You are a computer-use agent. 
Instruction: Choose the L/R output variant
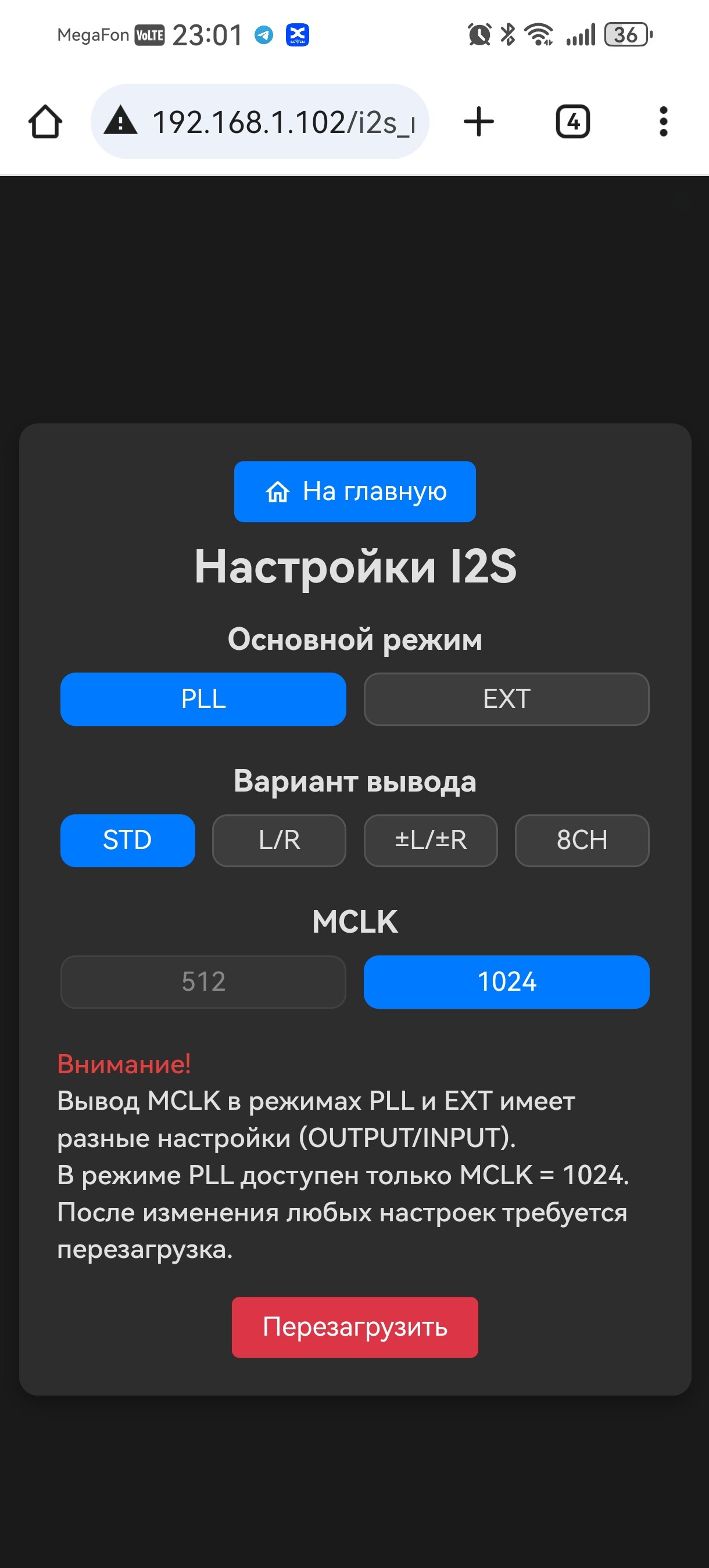279,840
